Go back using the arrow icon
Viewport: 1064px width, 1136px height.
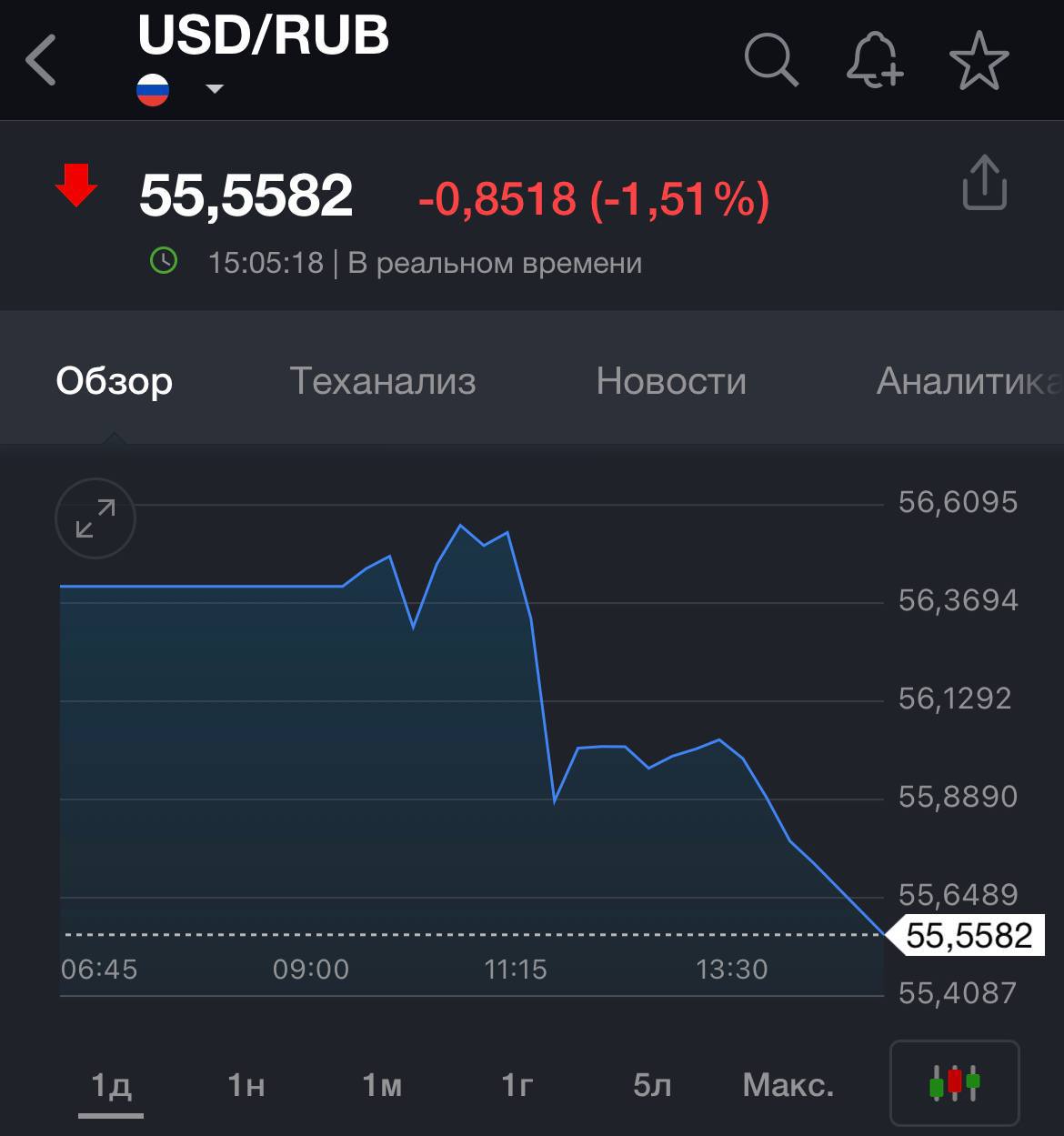click(x=42, y=60)
